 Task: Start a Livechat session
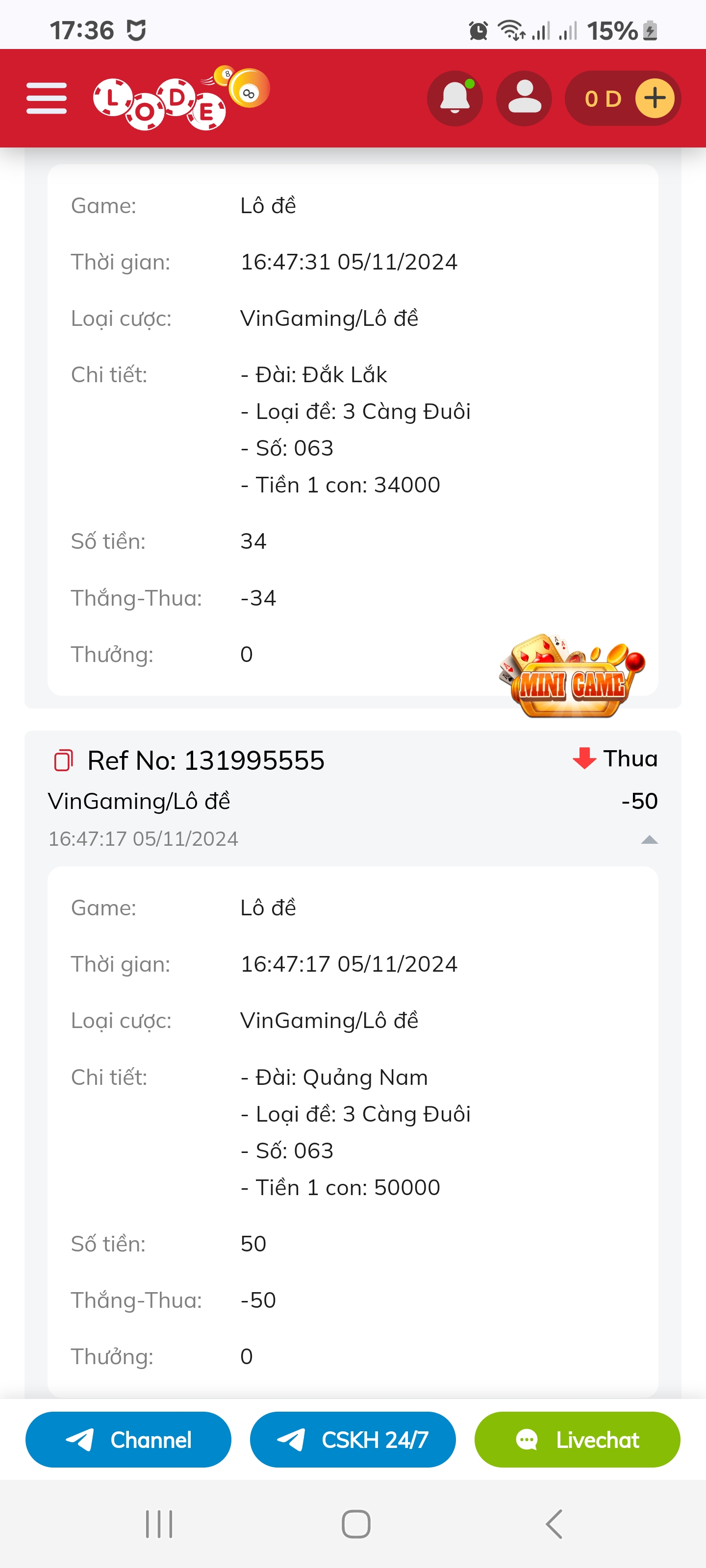tap(577, 1440)
